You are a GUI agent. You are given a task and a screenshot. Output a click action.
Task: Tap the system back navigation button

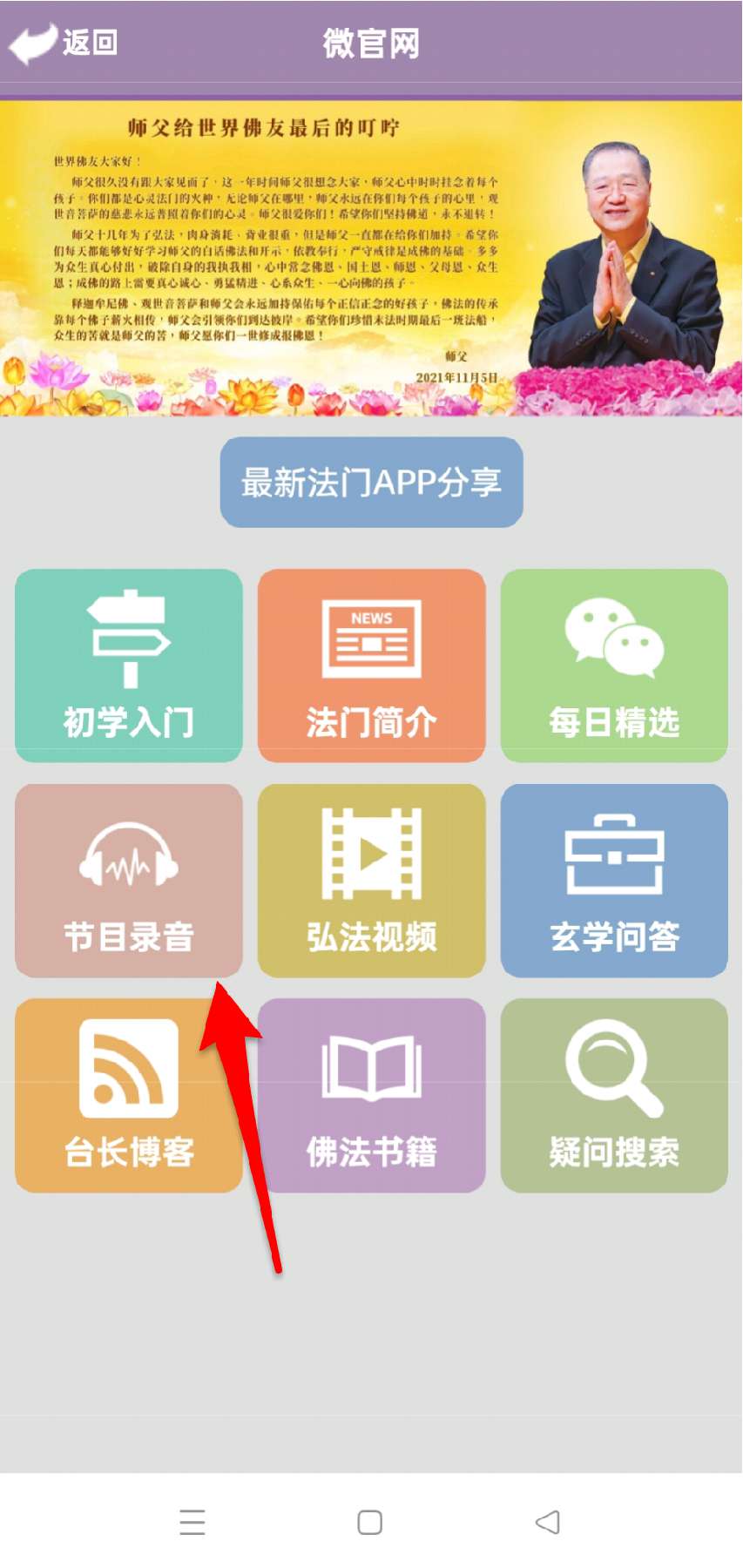(x=548, y=1522)
